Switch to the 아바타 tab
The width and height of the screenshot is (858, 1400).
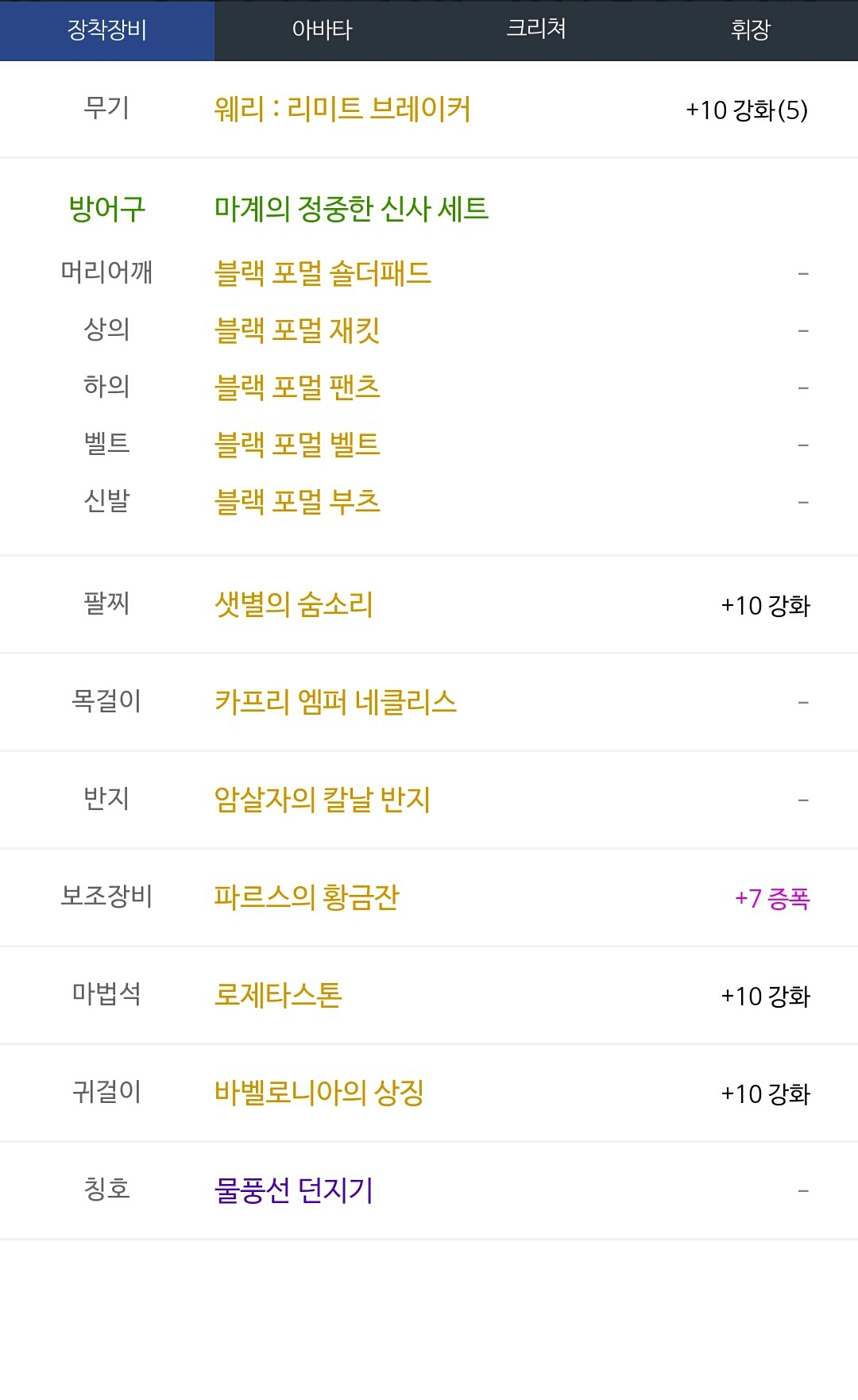[322, 30]
